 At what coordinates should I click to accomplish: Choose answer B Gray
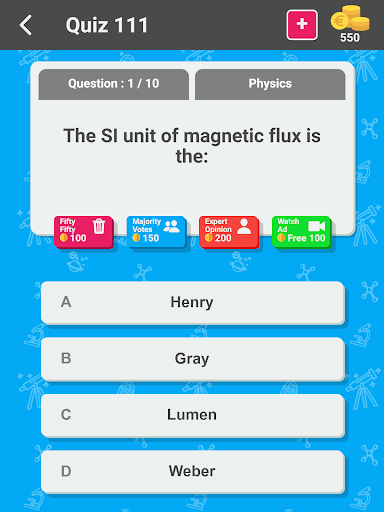coord(193,359)
